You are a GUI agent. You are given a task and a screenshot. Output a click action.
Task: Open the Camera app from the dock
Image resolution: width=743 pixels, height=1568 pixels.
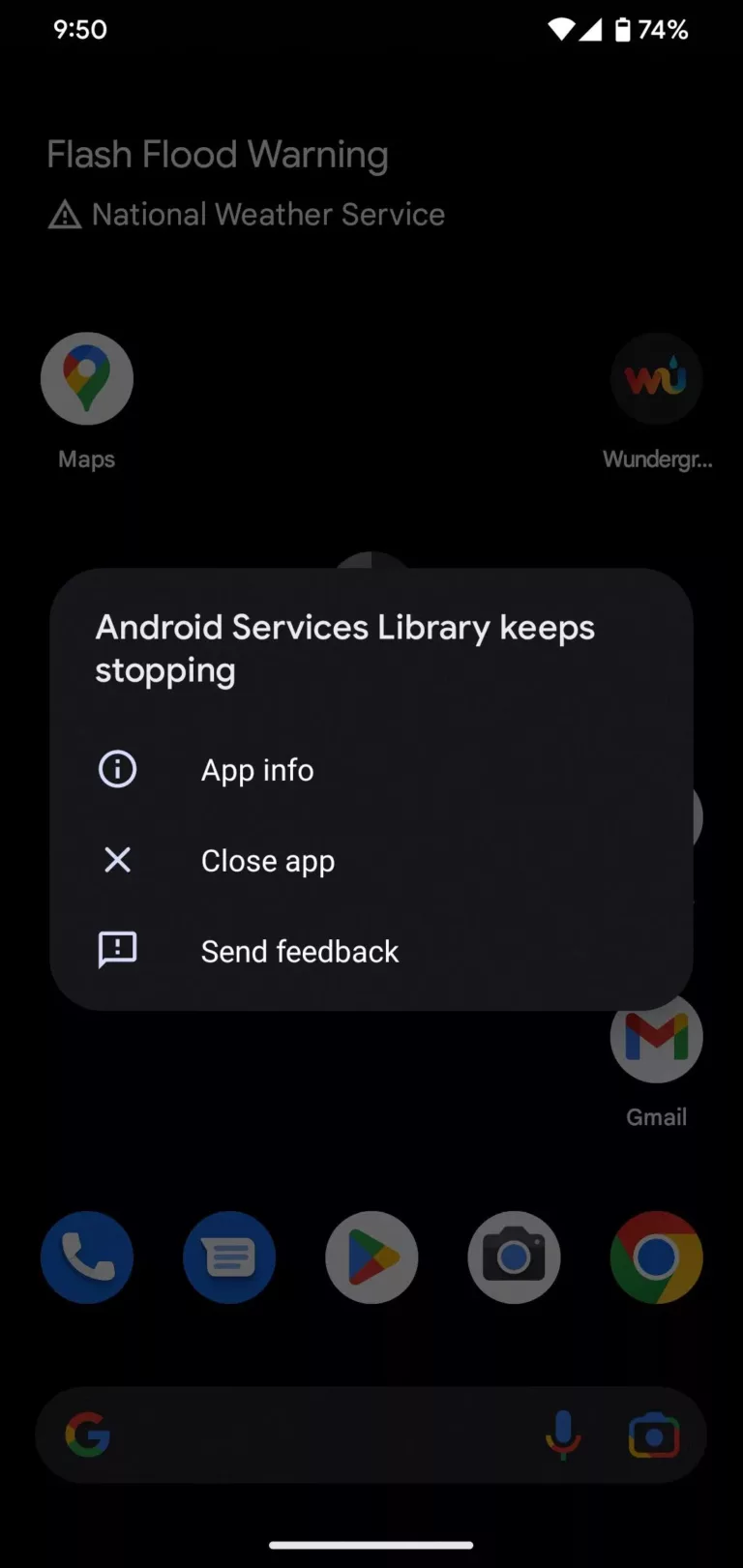pos(514,1257)
